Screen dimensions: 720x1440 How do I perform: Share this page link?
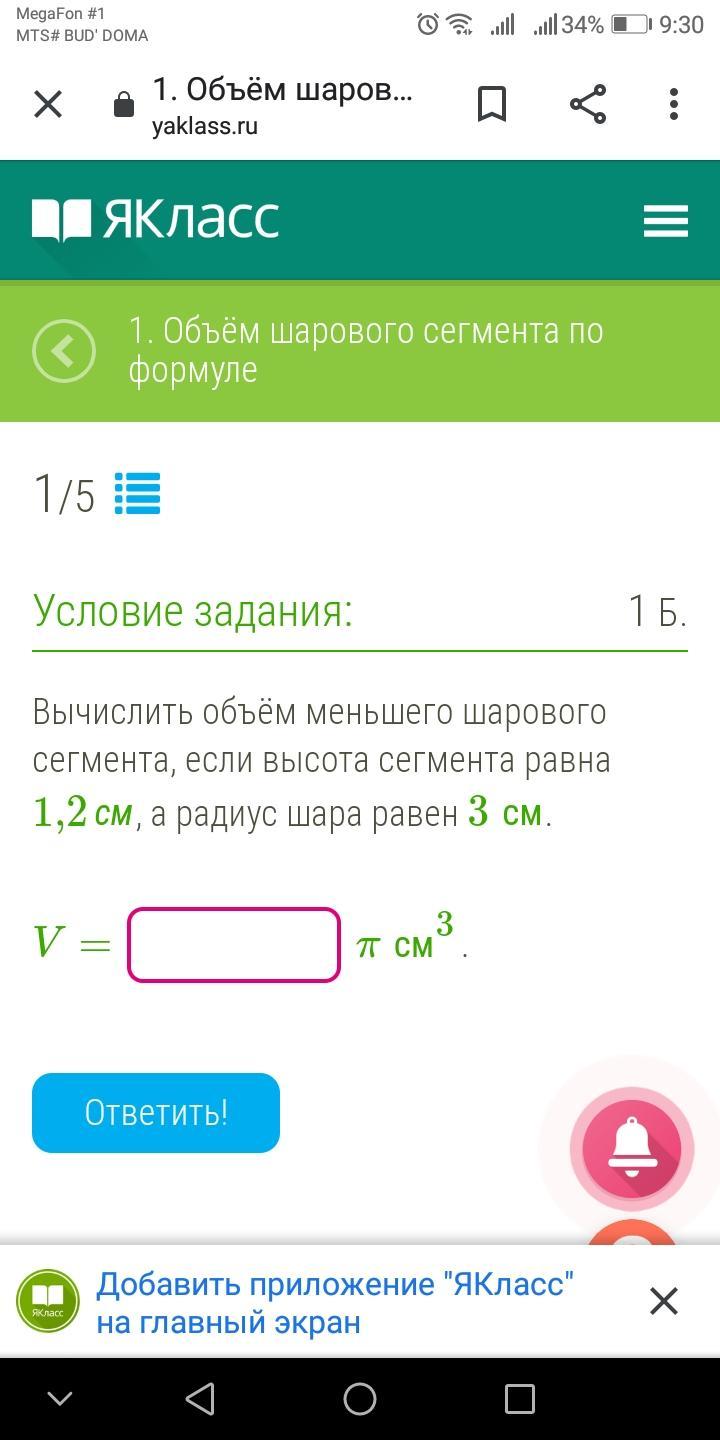tap(588, 104)
